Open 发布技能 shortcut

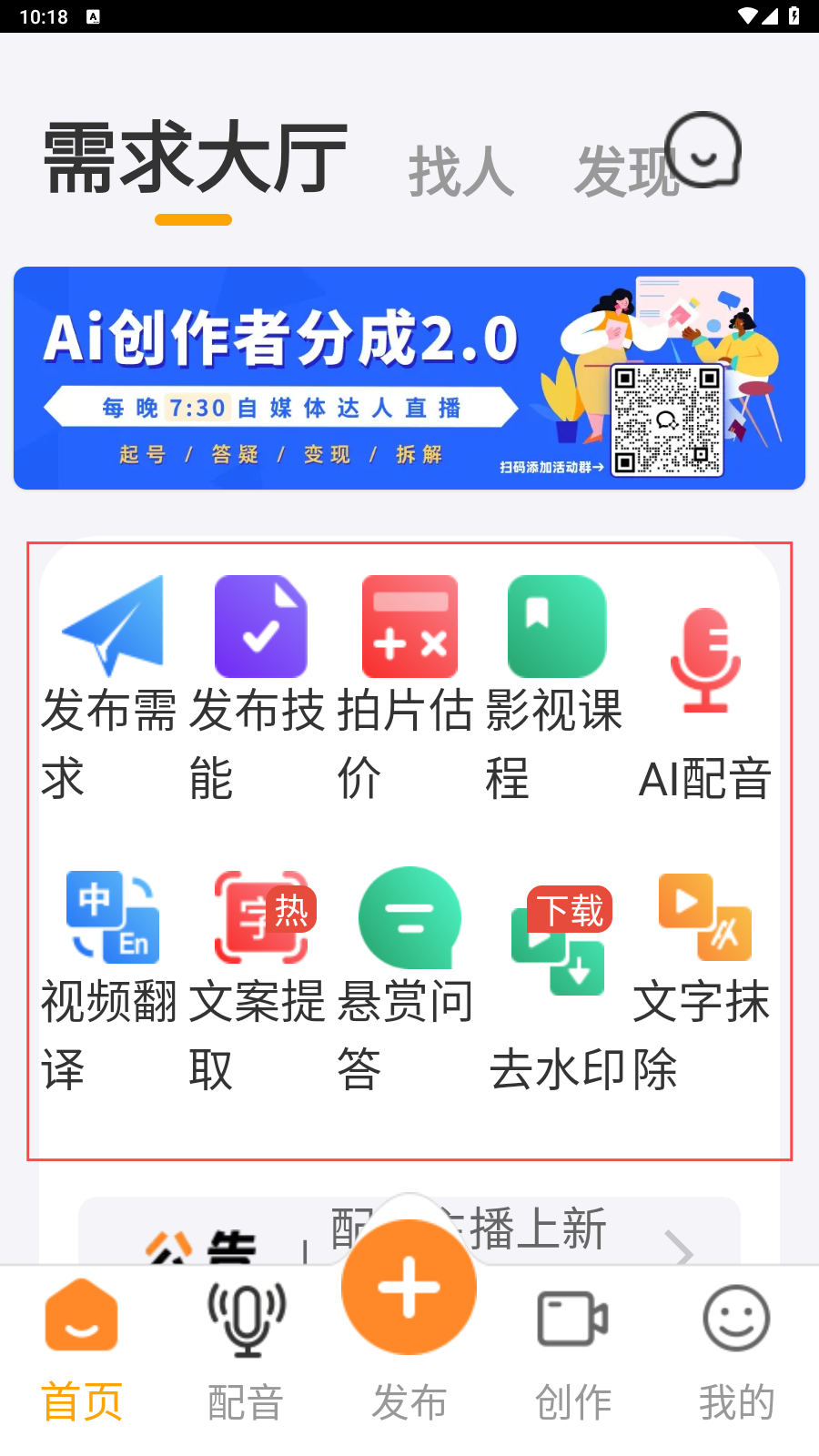(x=260, y=687)
